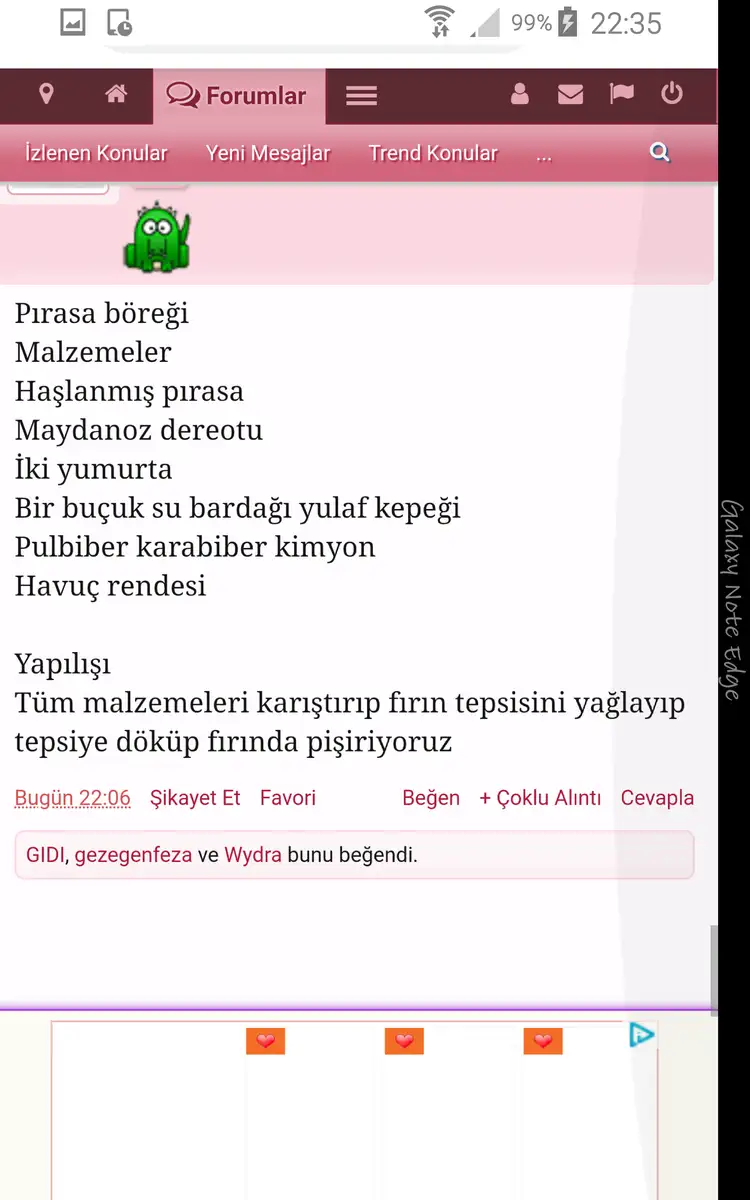Open gezegenfeza's profile
Viewport: 750px width, 1200px height.
coord(133,855)
